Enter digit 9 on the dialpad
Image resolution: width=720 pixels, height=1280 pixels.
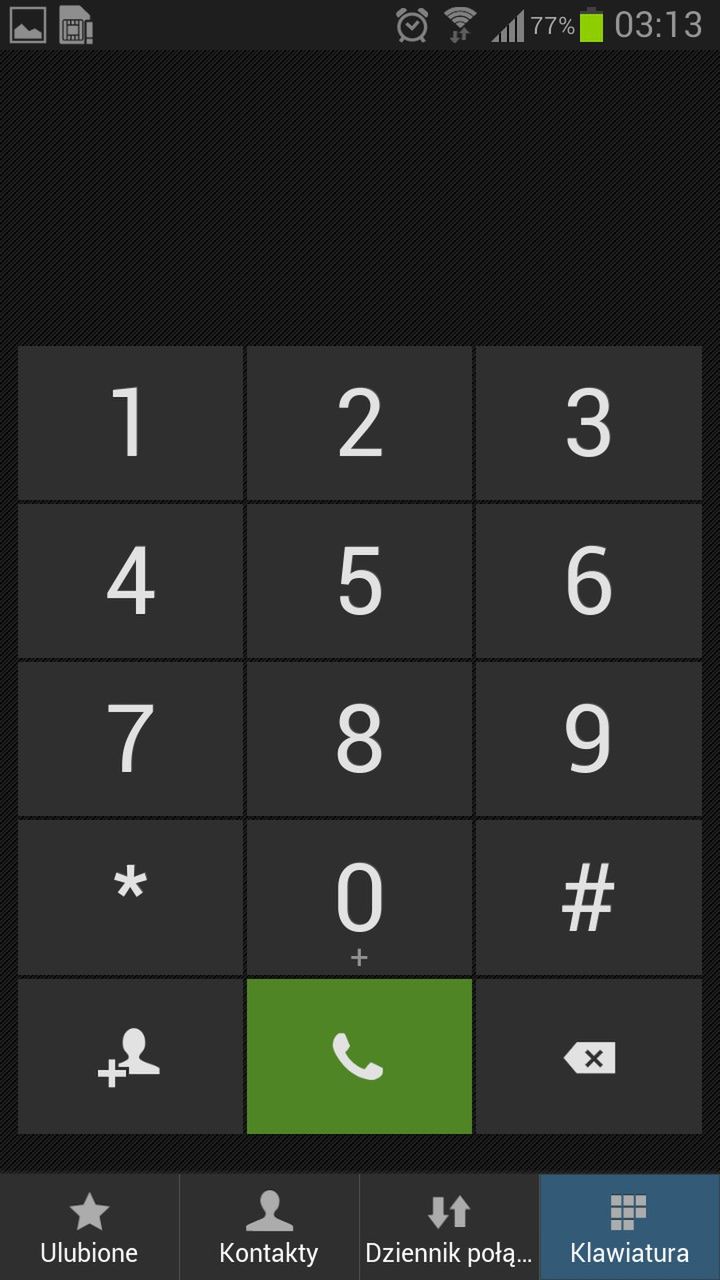tap(588, 739)
